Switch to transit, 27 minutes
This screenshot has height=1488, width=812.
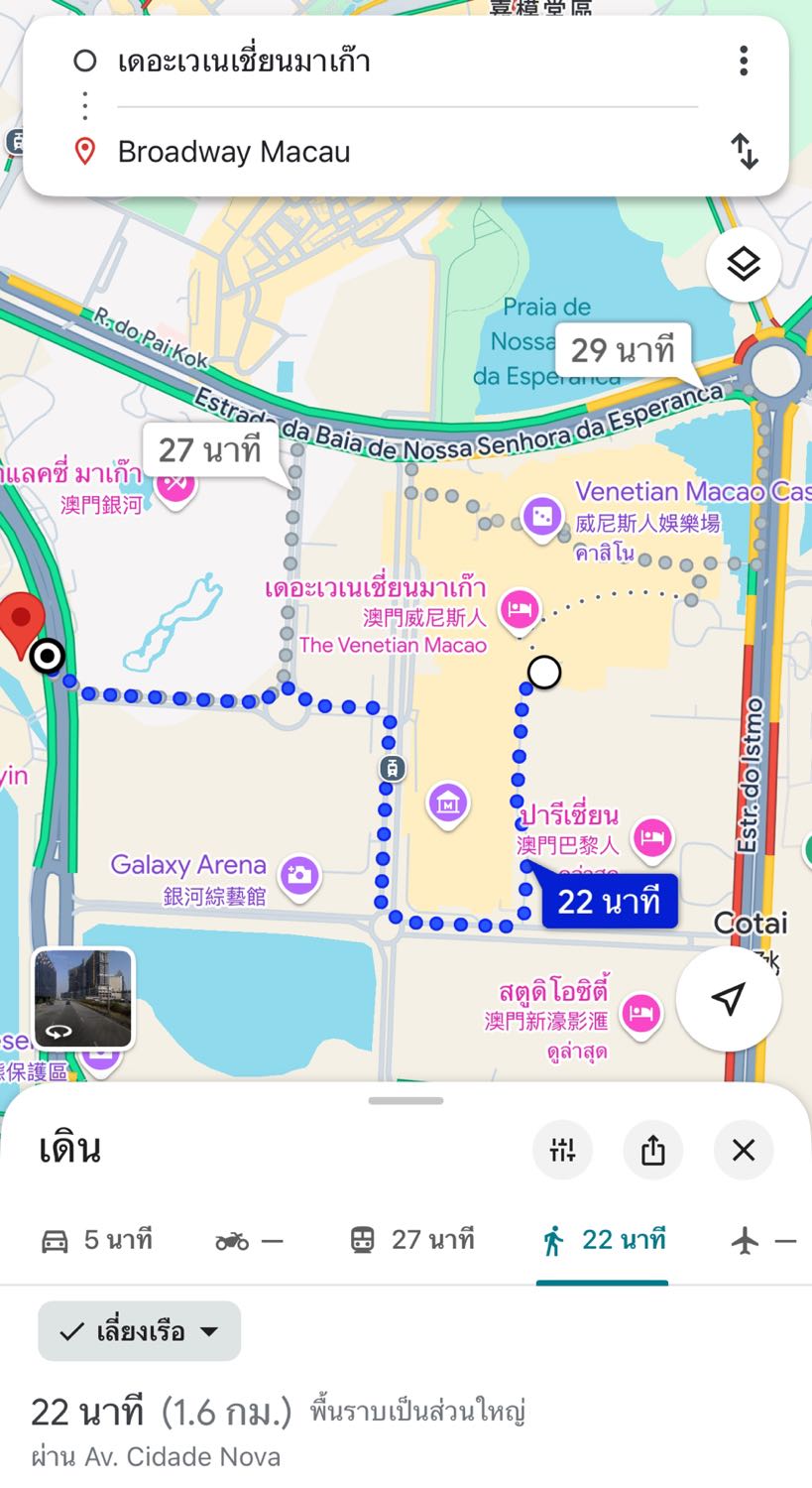pos(411,1240)
